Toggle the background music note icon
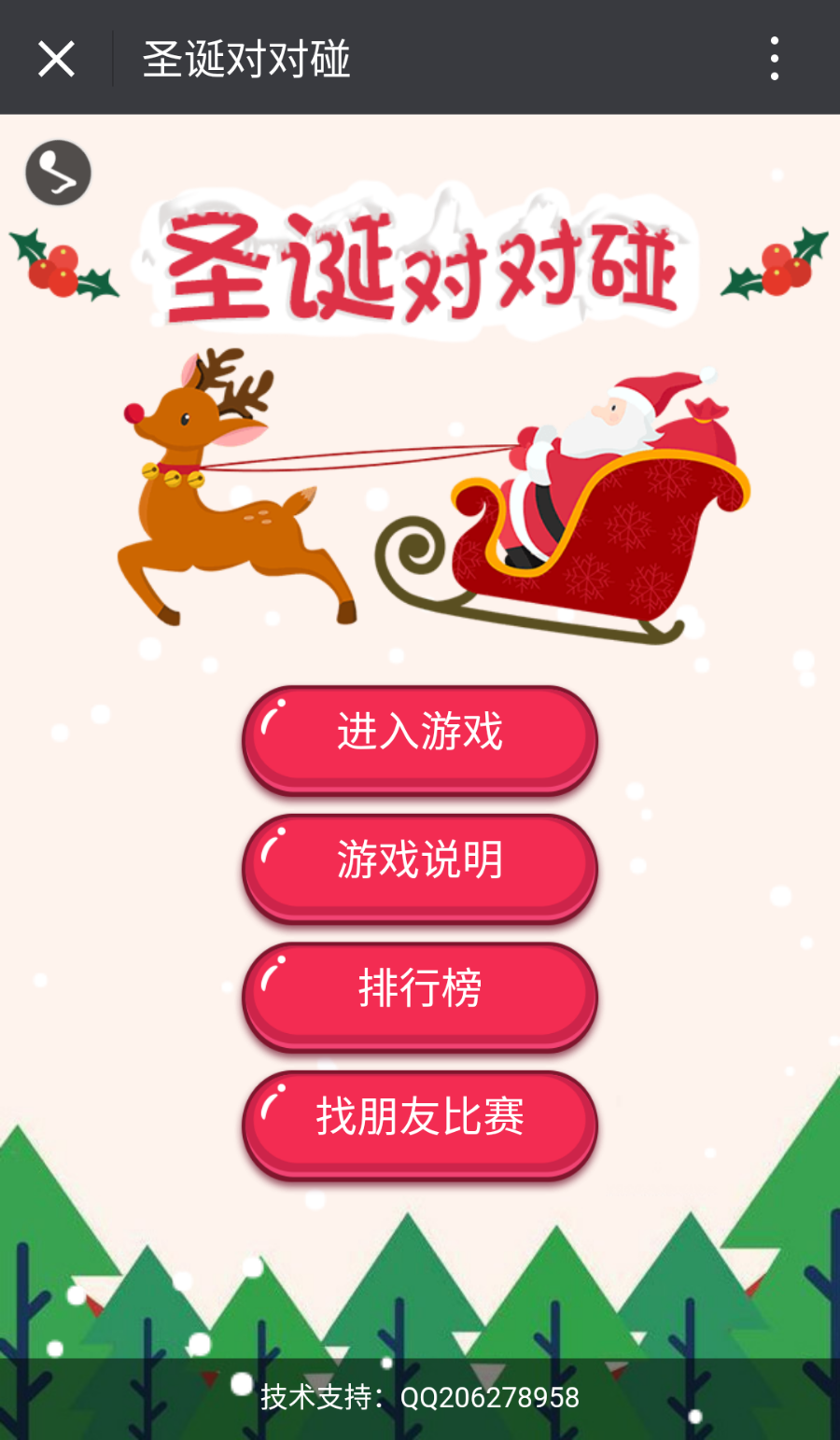 (x=58, y=172)
